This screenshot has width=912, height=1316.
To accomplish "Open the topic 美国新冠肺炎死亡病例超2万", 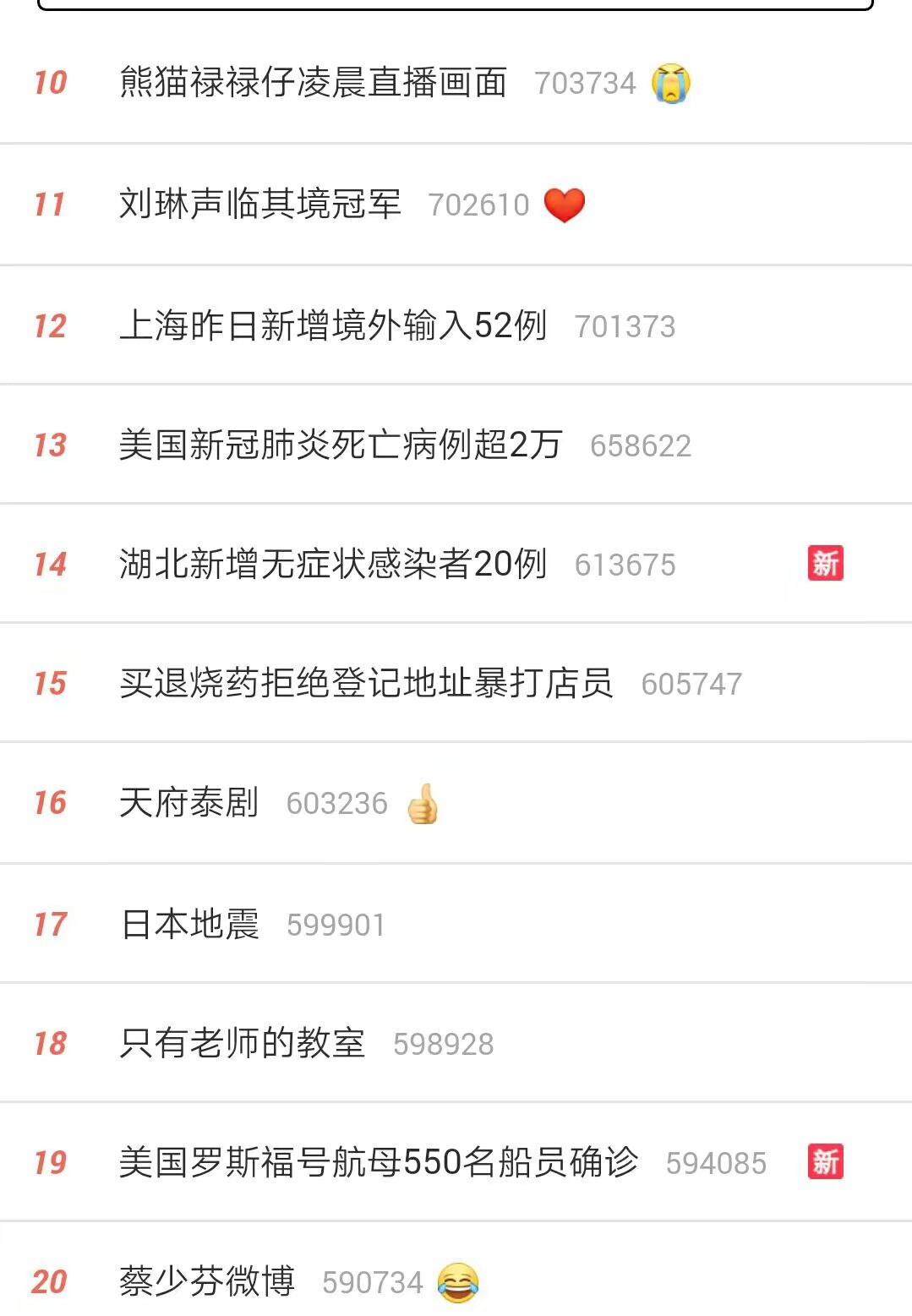I will pyautogui.click(x=340, y=445).
